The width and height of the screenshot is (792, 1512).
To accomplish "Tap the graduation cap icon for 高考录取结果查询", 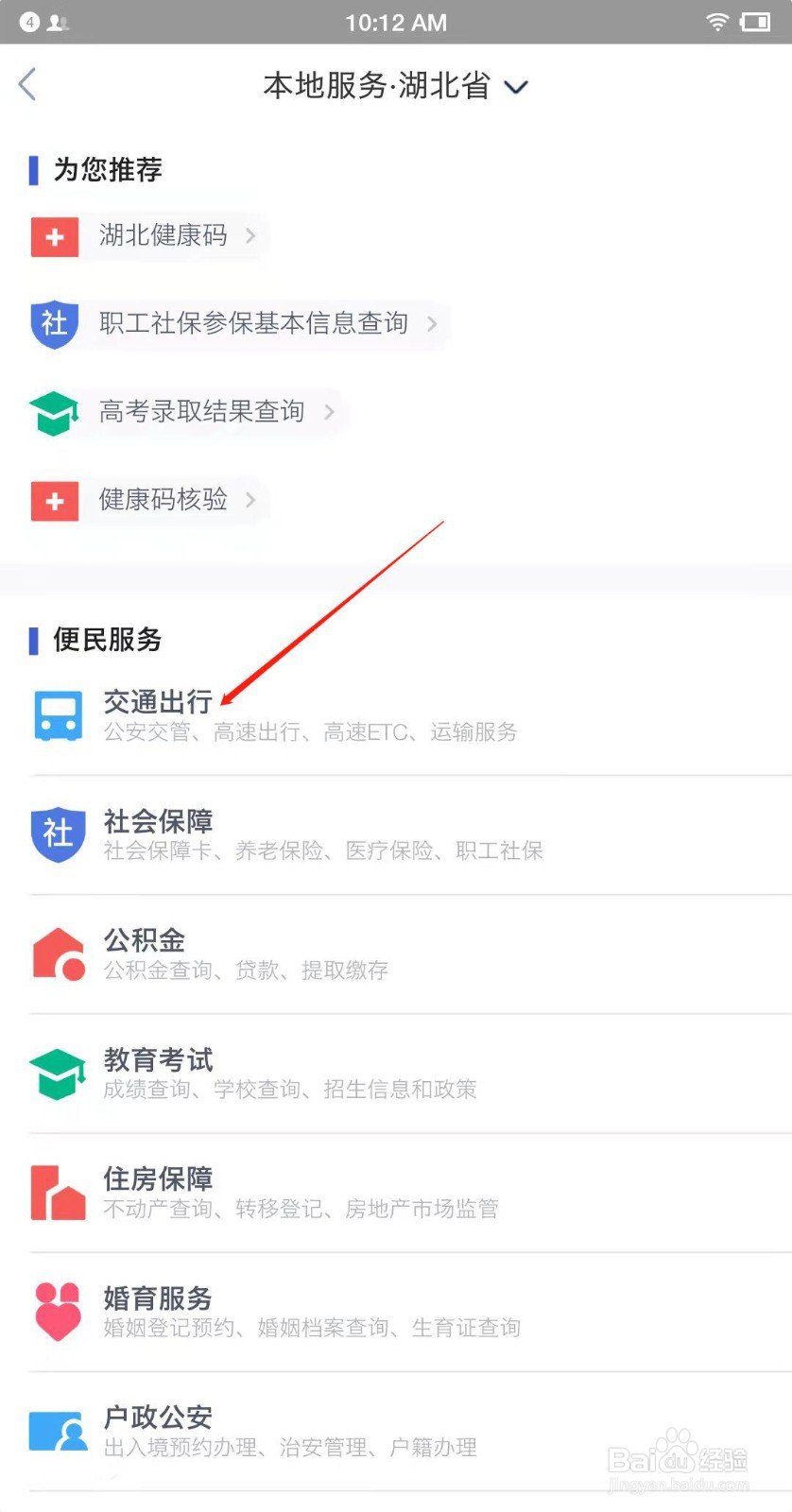I will pyautogui.click(x=54, y=412).
